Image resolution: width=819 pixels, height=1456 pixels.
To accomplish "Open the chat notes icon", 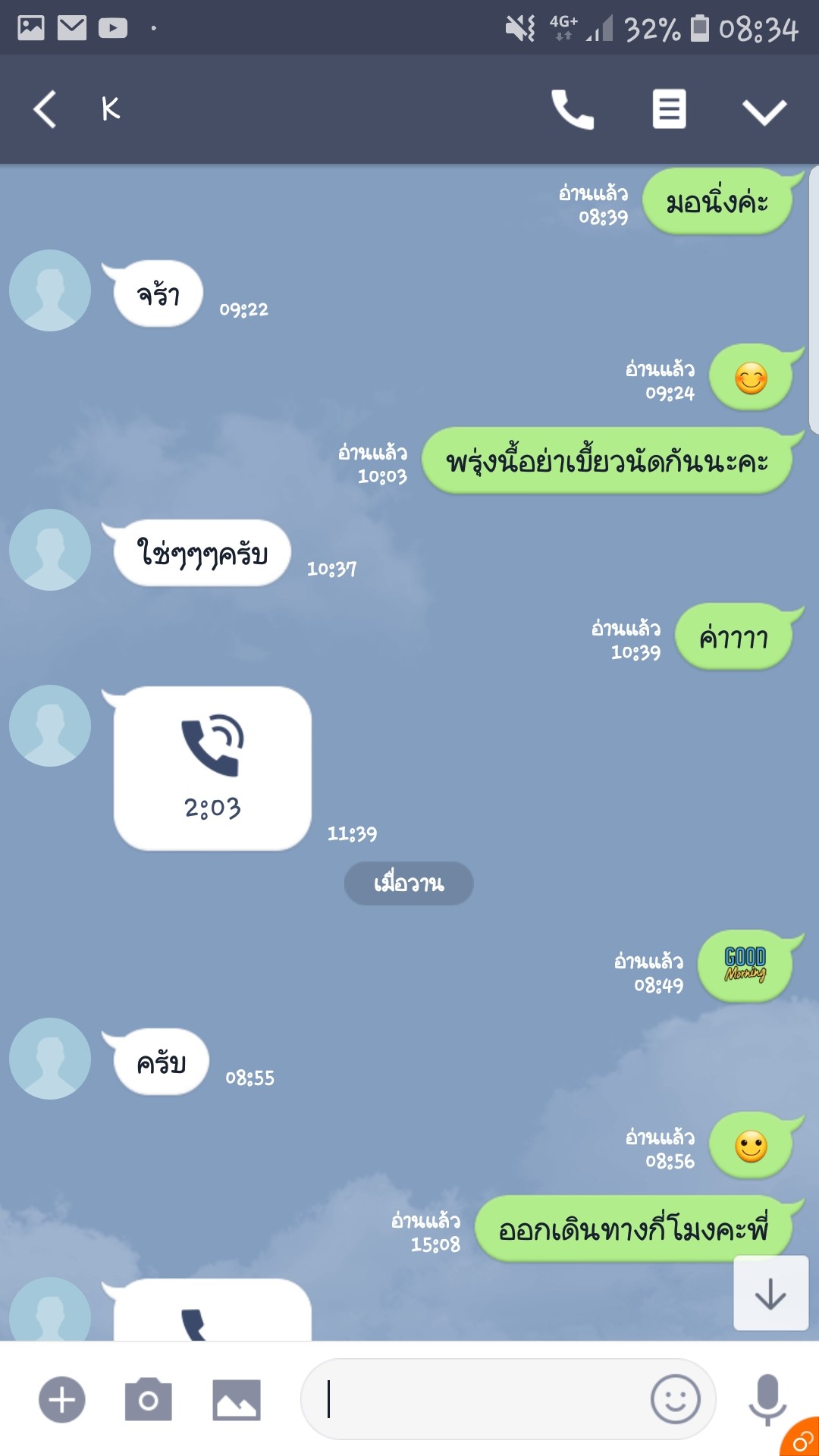I will tap(670, 109).
